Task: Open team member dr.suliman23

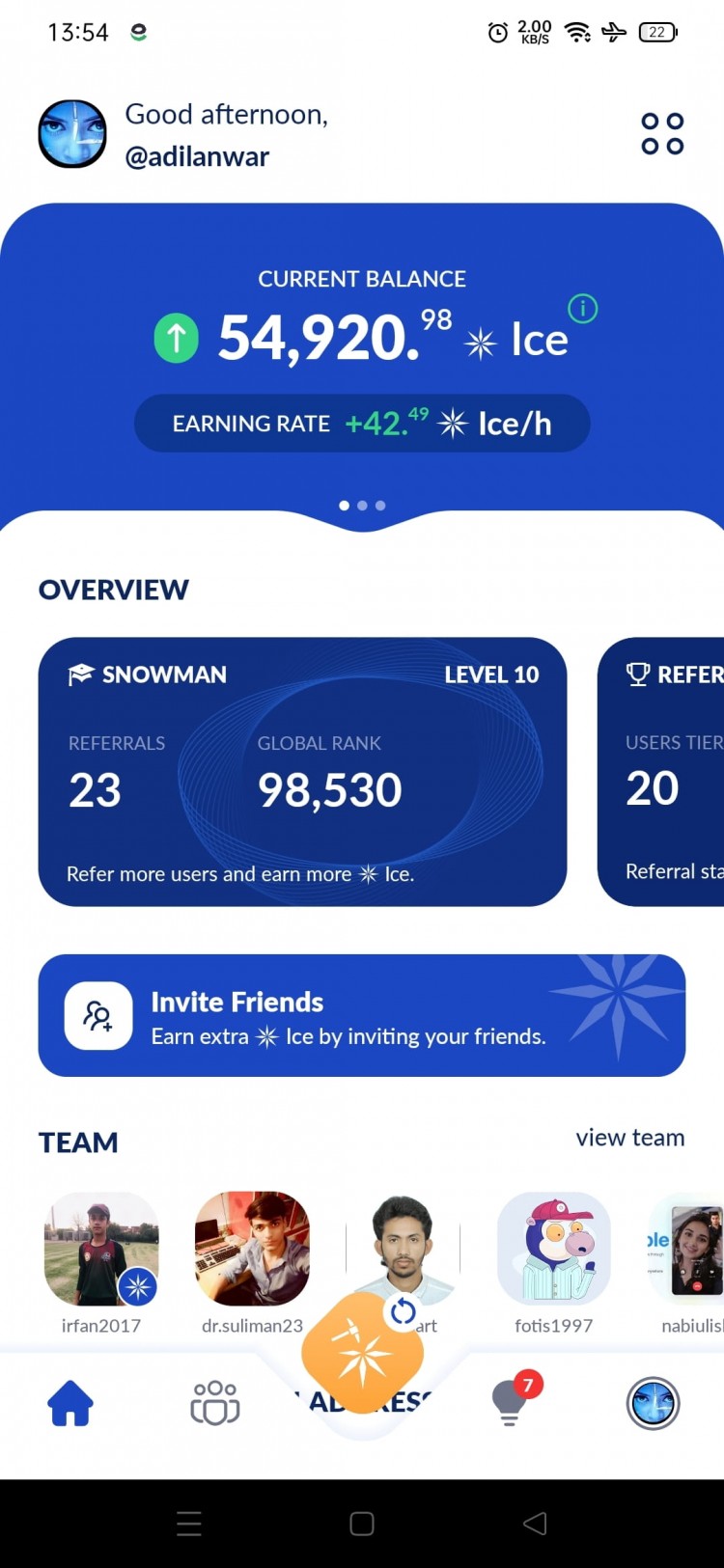Action: [x=252, y=1251]
